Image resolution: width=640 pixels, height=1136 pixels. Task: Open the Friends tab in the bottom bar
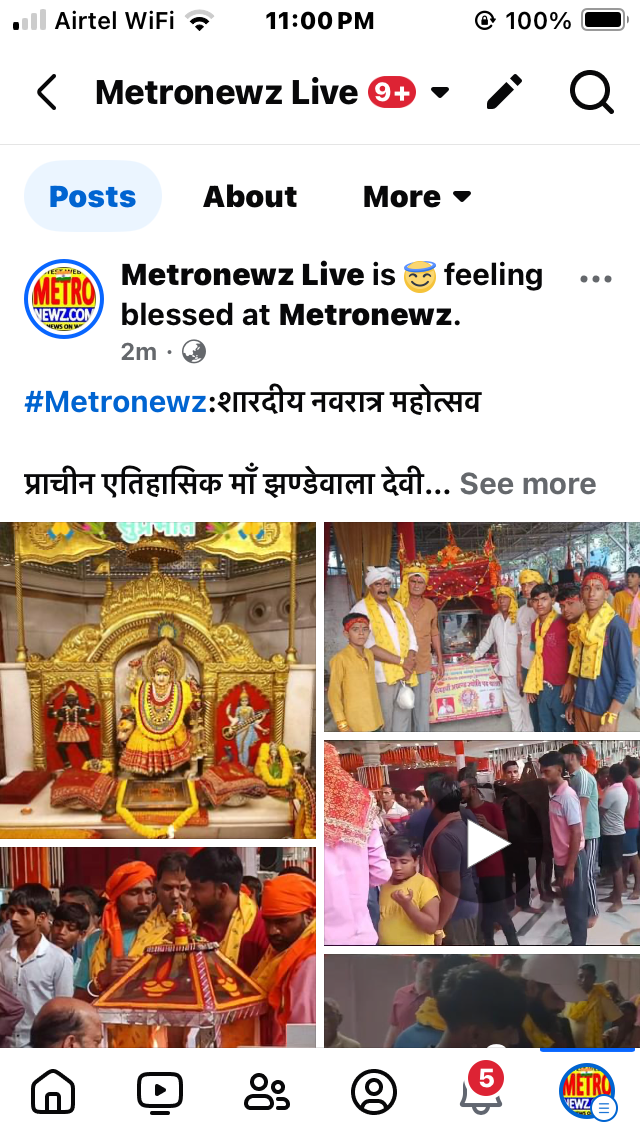267,1092
